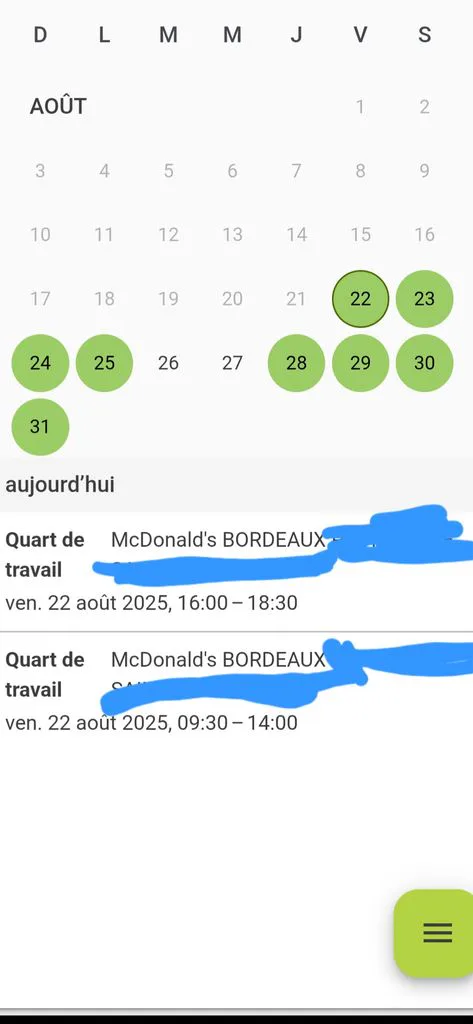Open the 16:00 – 18:30 work shift
This screenshot has height=1024, width=473.
tap(236, 571)
